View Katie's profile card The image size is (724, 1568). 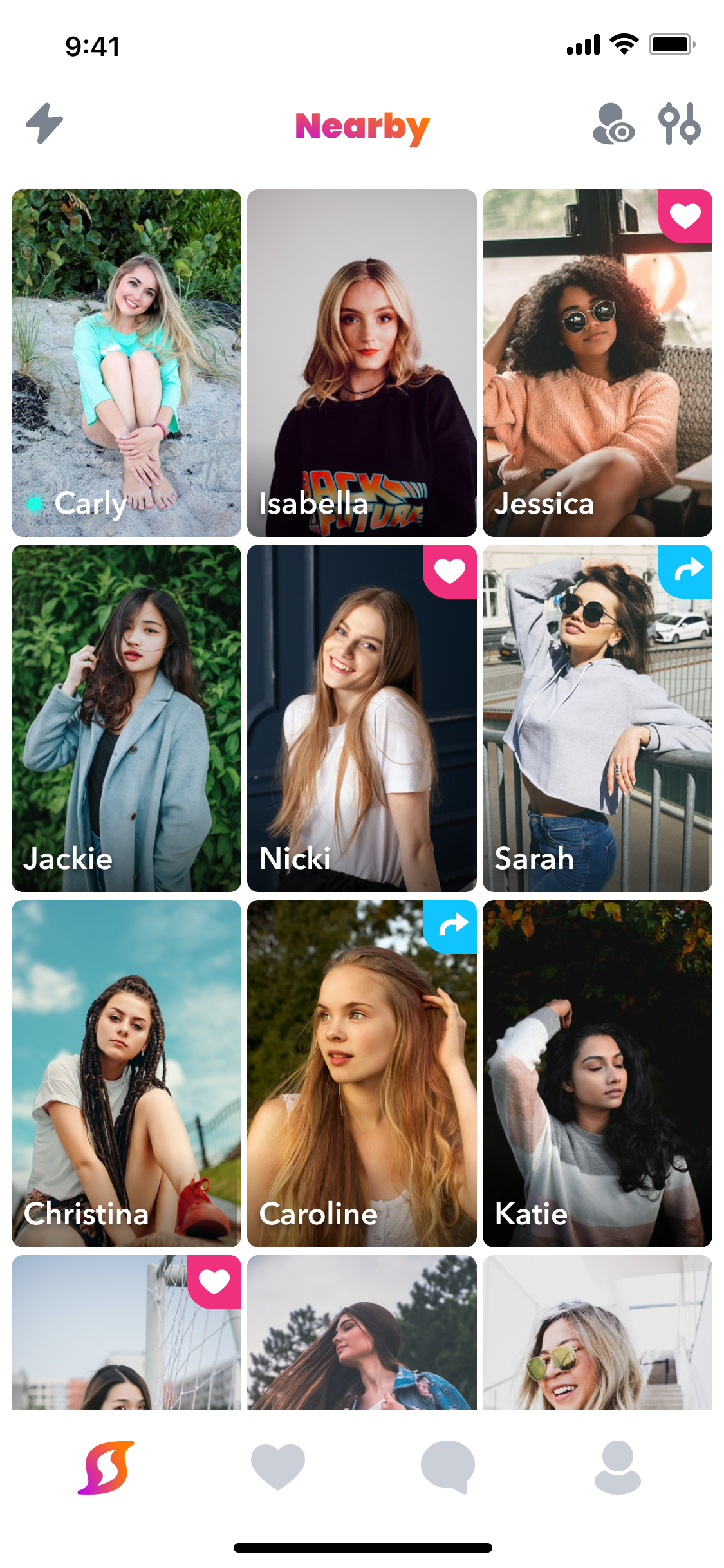coord(597,1073)
